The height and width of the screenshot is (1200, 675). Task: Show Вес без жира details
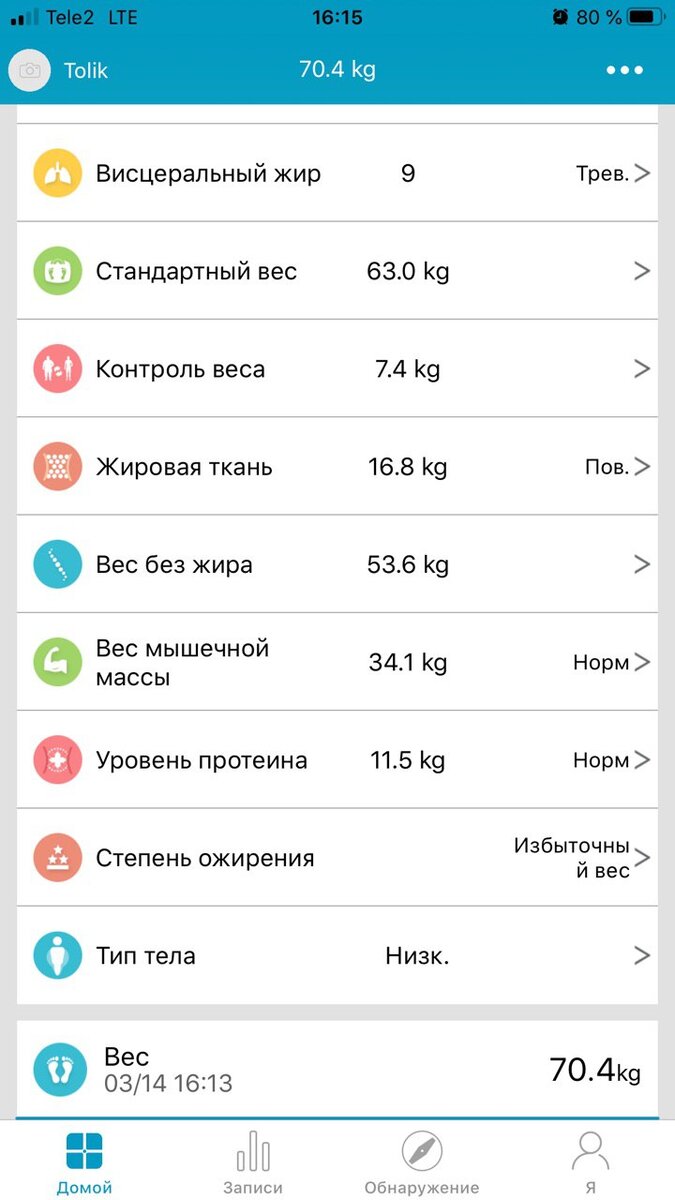[337, 565]
